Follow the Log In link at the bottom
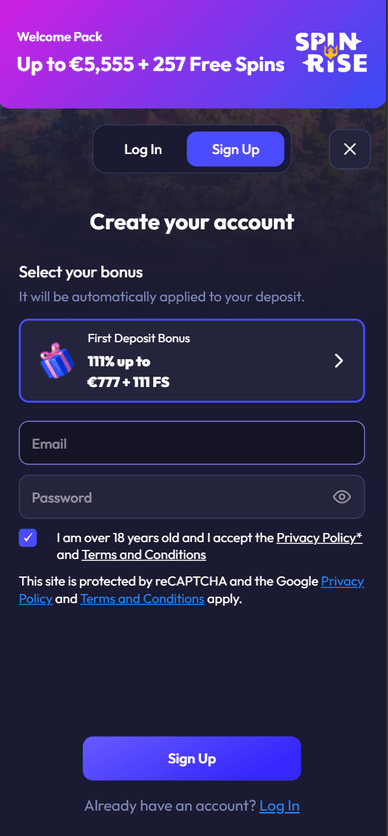388x836 pixels. [x=279, y=806]
